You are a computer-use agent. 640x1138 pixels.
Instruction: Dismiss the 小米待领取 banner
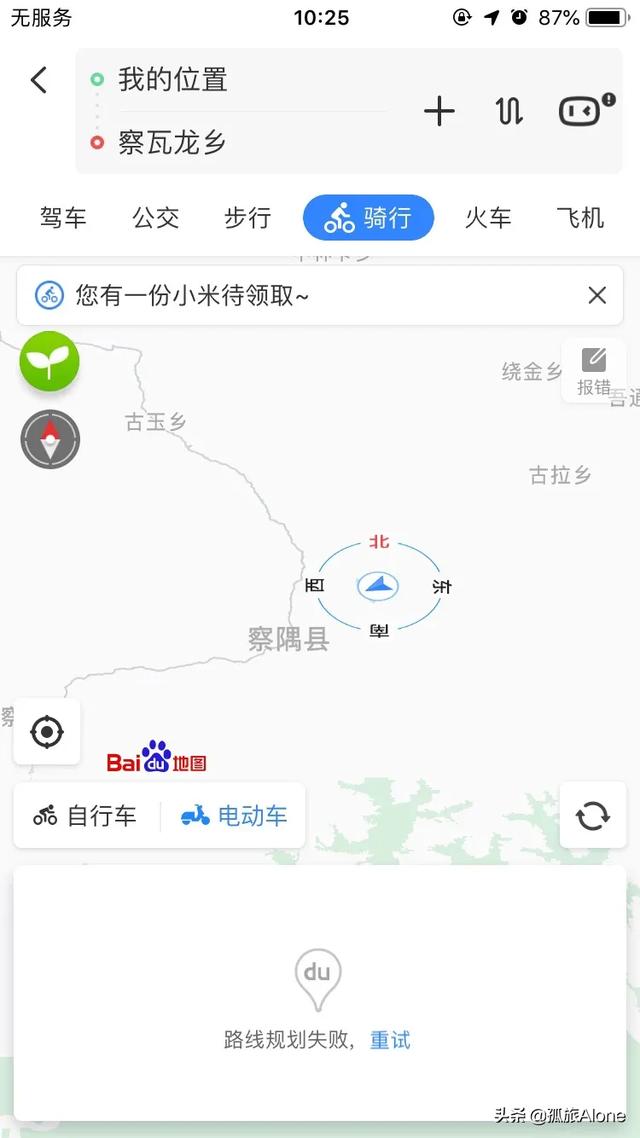tap(597, 295)
